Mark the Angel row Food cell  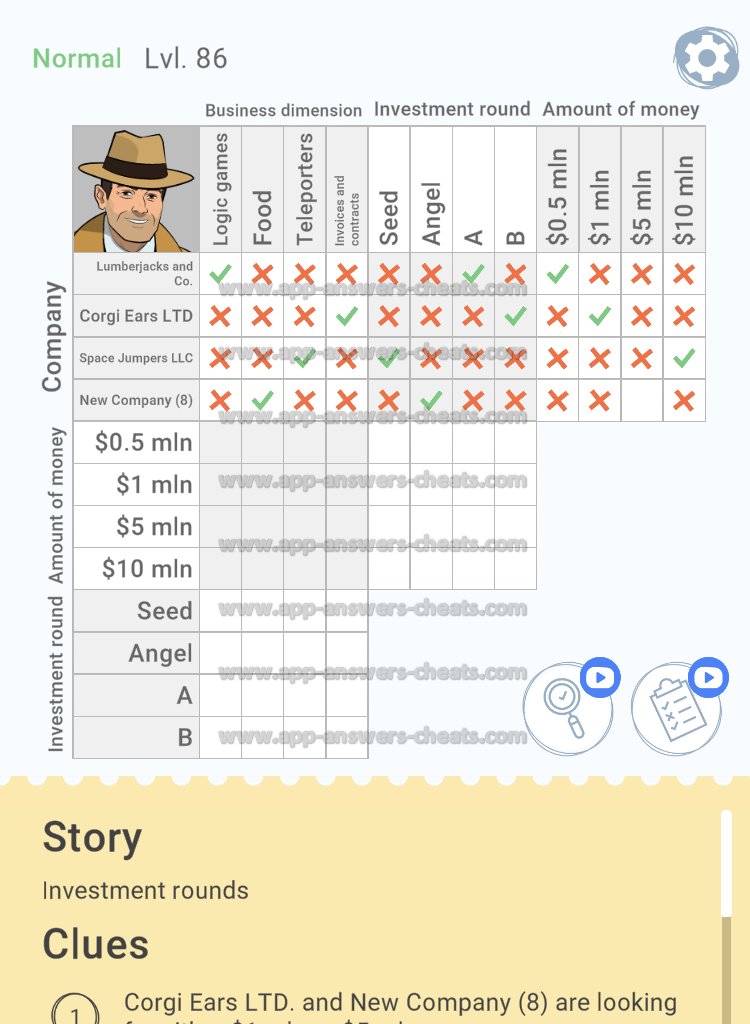point(262,653)
